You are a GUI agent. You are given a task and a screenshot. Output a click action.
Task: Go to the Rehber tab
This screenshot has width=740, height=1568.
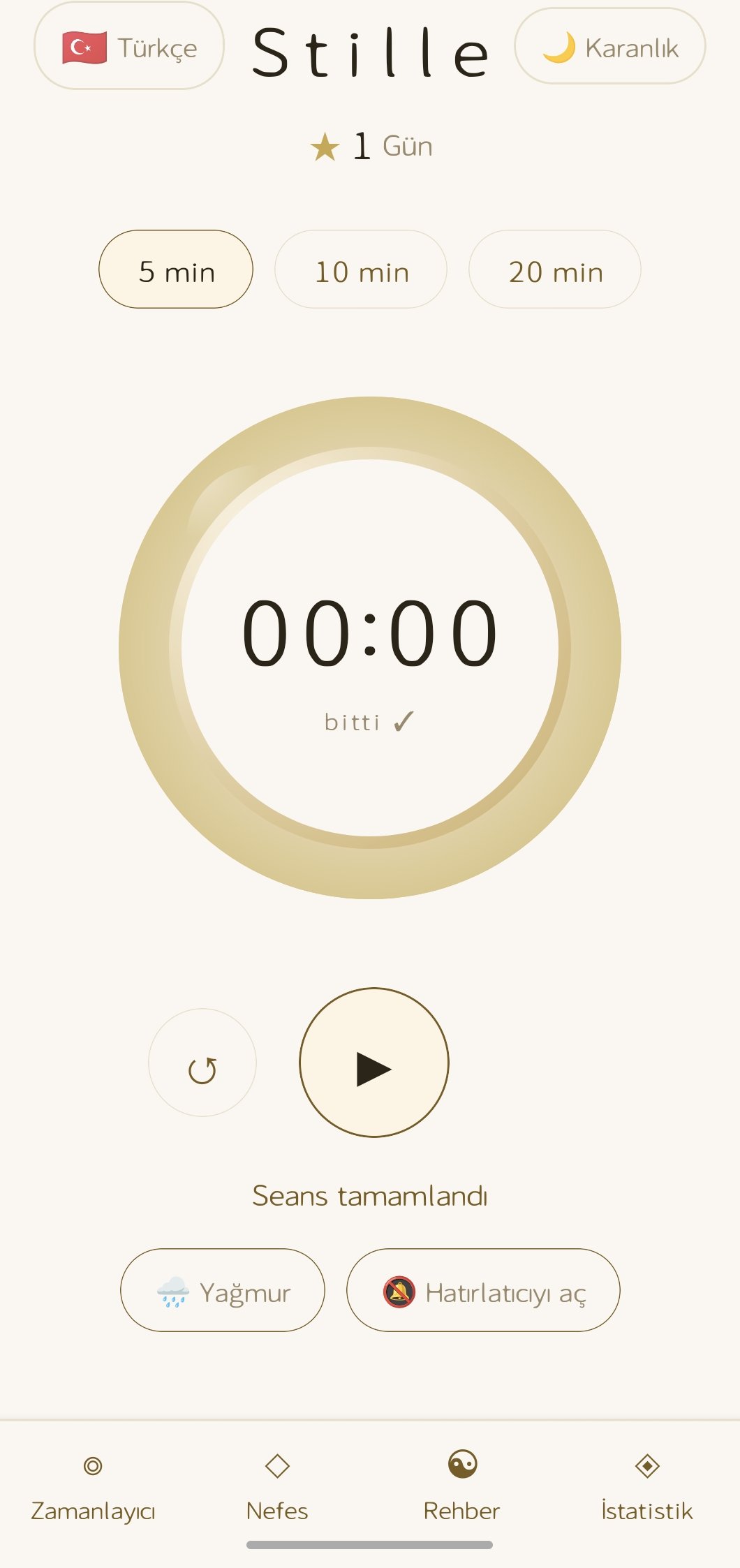462,1487
